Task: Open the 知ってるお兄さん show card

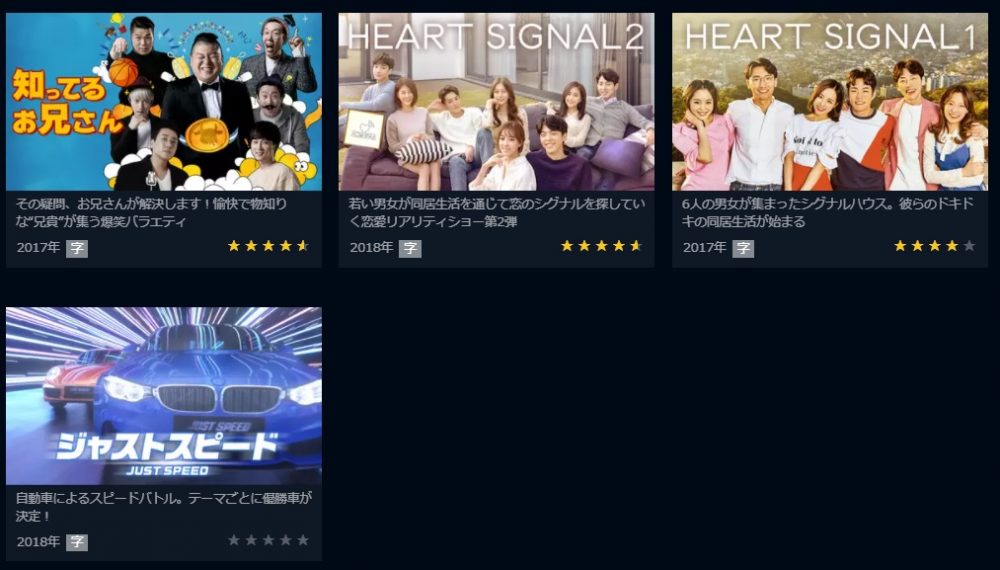Action: click(x=164, y=102)
